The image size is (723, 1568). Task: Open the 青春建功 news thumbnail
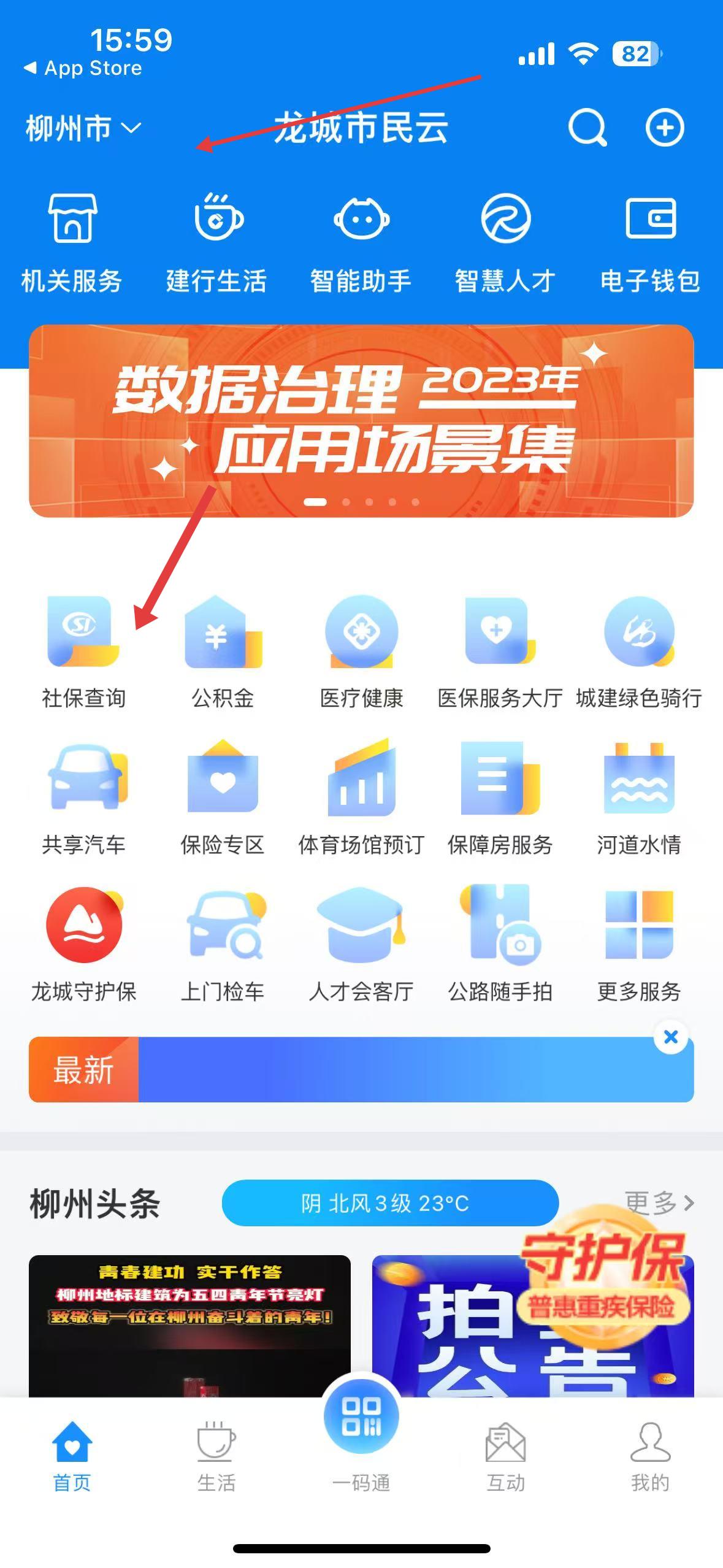189,1326
